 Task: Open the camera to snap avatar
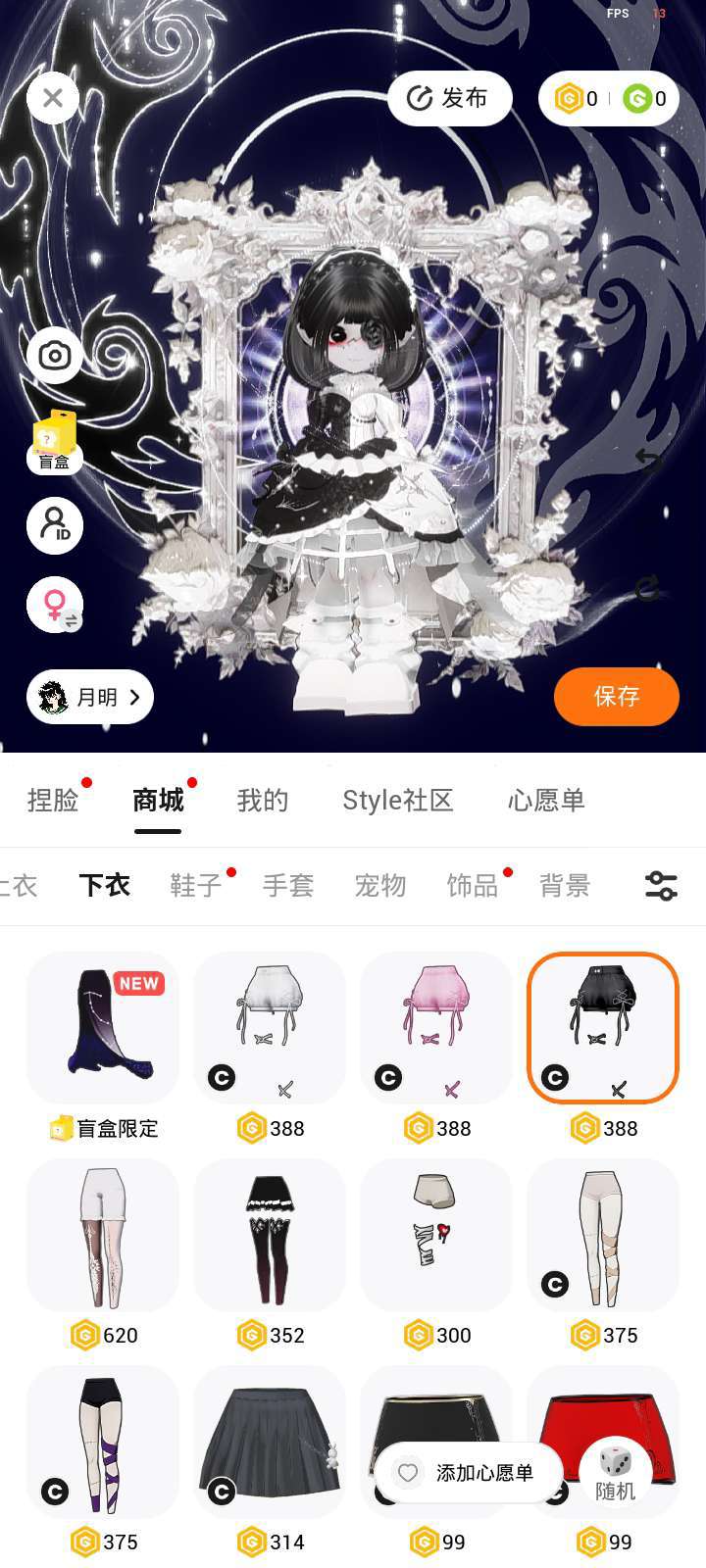click(54, 355)
